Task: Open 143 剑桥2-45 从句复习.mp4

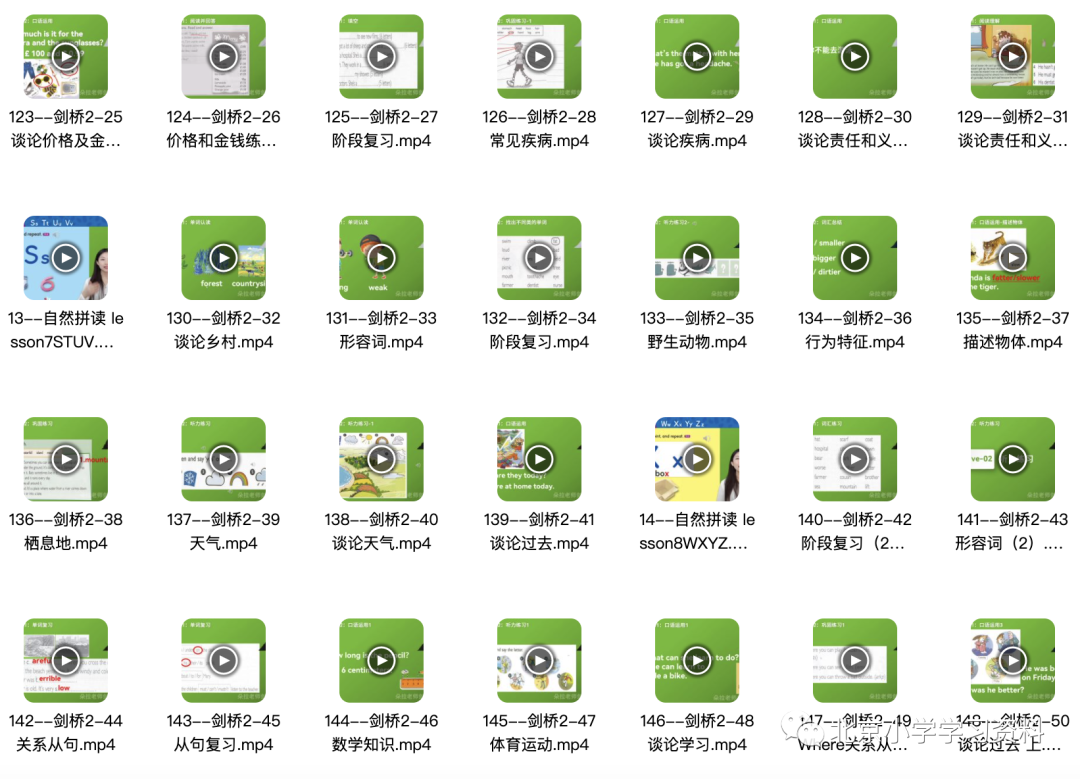Action: (x=223, y=661)
